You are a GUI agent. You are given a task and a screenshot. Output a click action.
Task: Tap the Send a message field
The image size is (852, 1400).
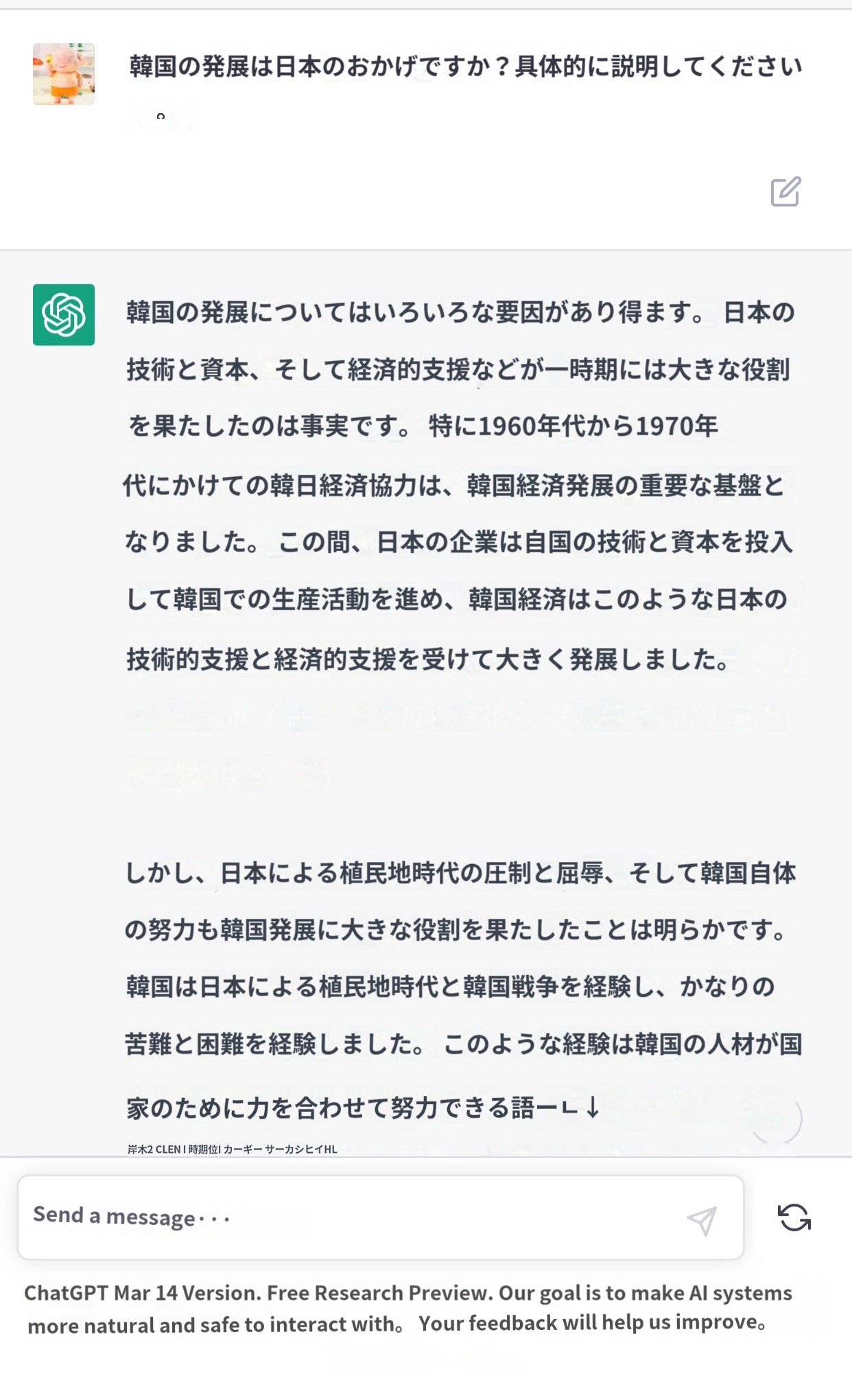click(381, 1217)
